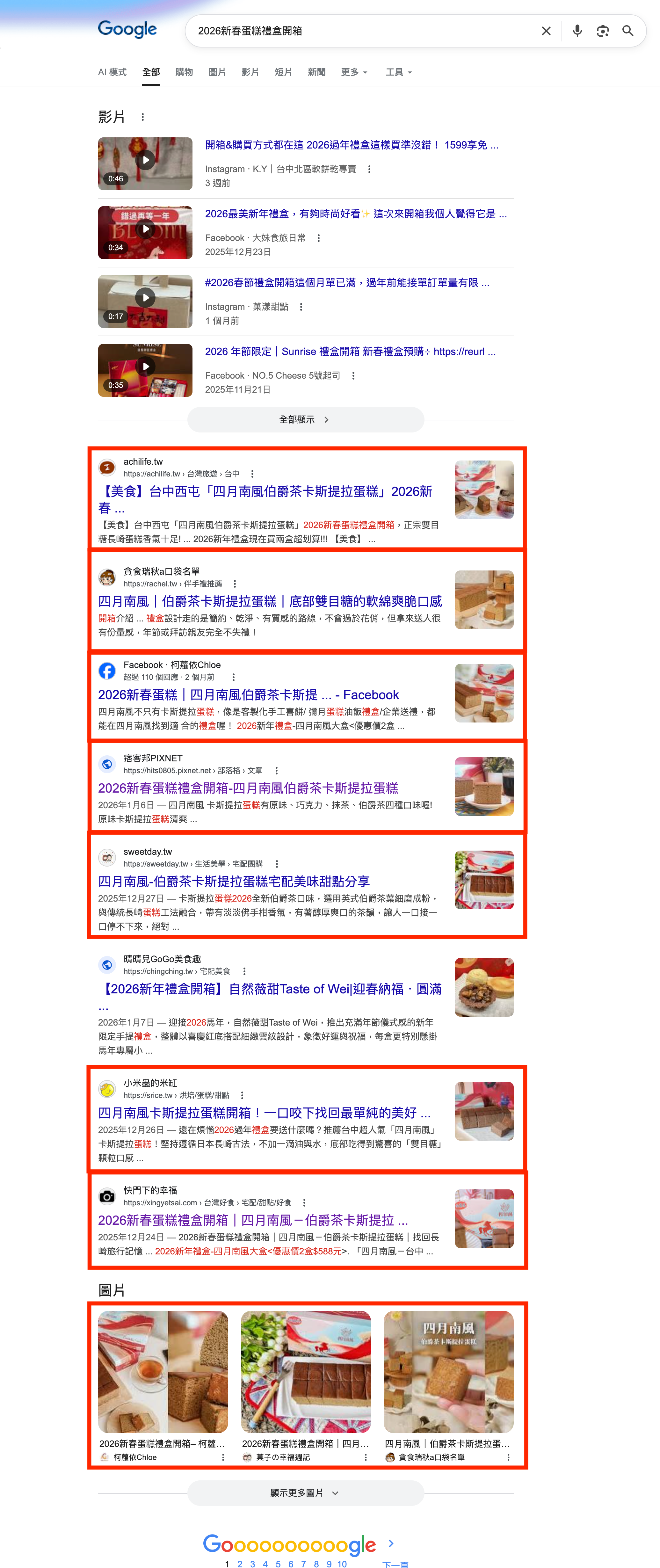Switch to the 購物 tab

click(x=184, y=72)
